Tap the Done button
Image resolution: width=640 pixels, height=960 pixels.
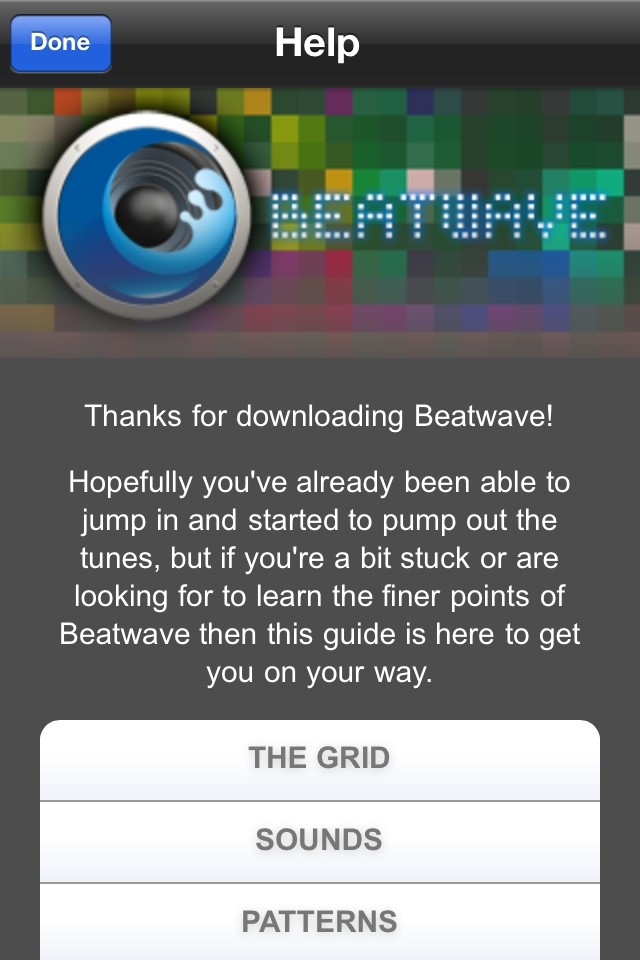point(60,43)
